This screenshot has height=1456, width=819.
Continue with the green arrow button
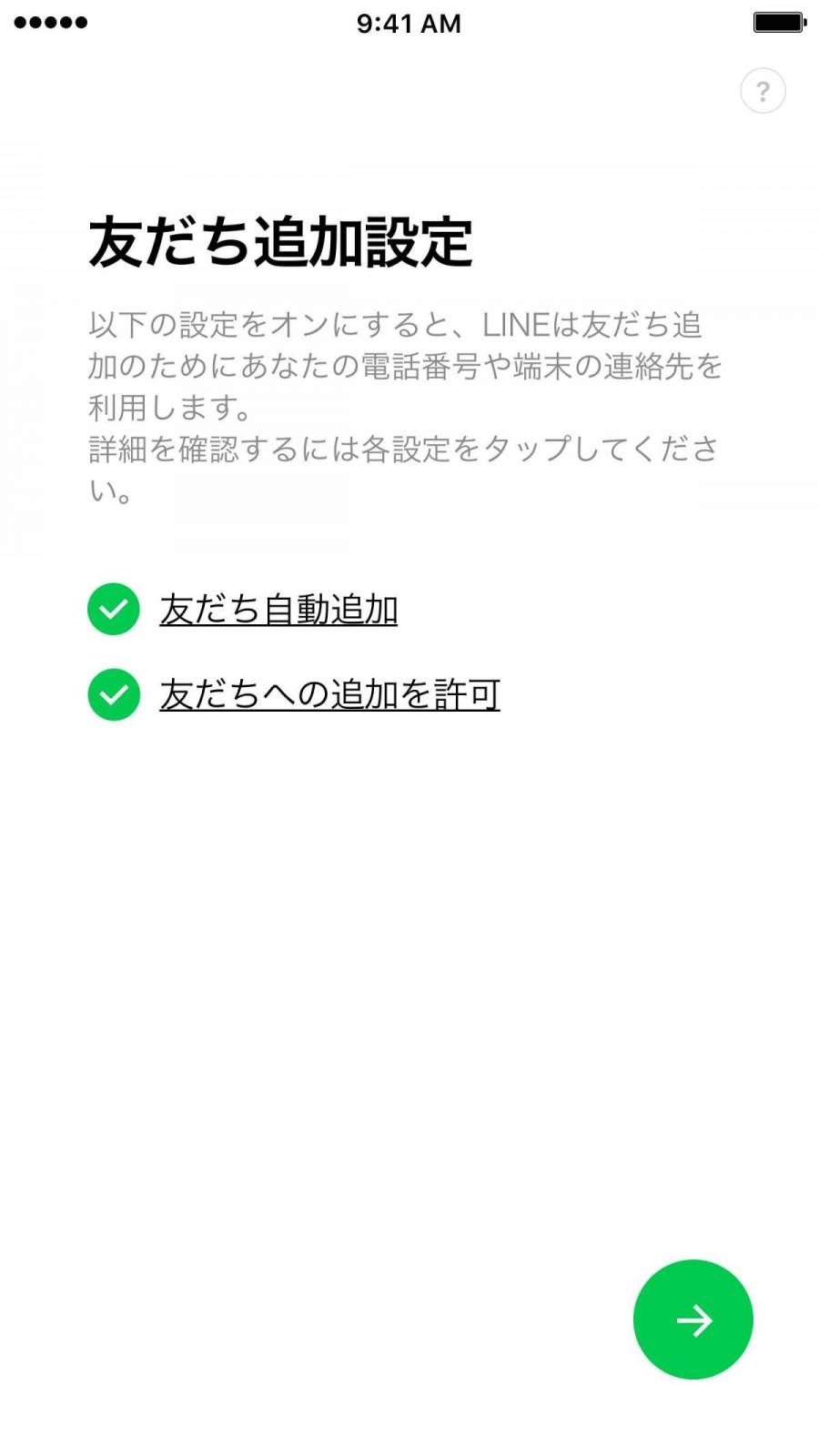click(693, 1319)
